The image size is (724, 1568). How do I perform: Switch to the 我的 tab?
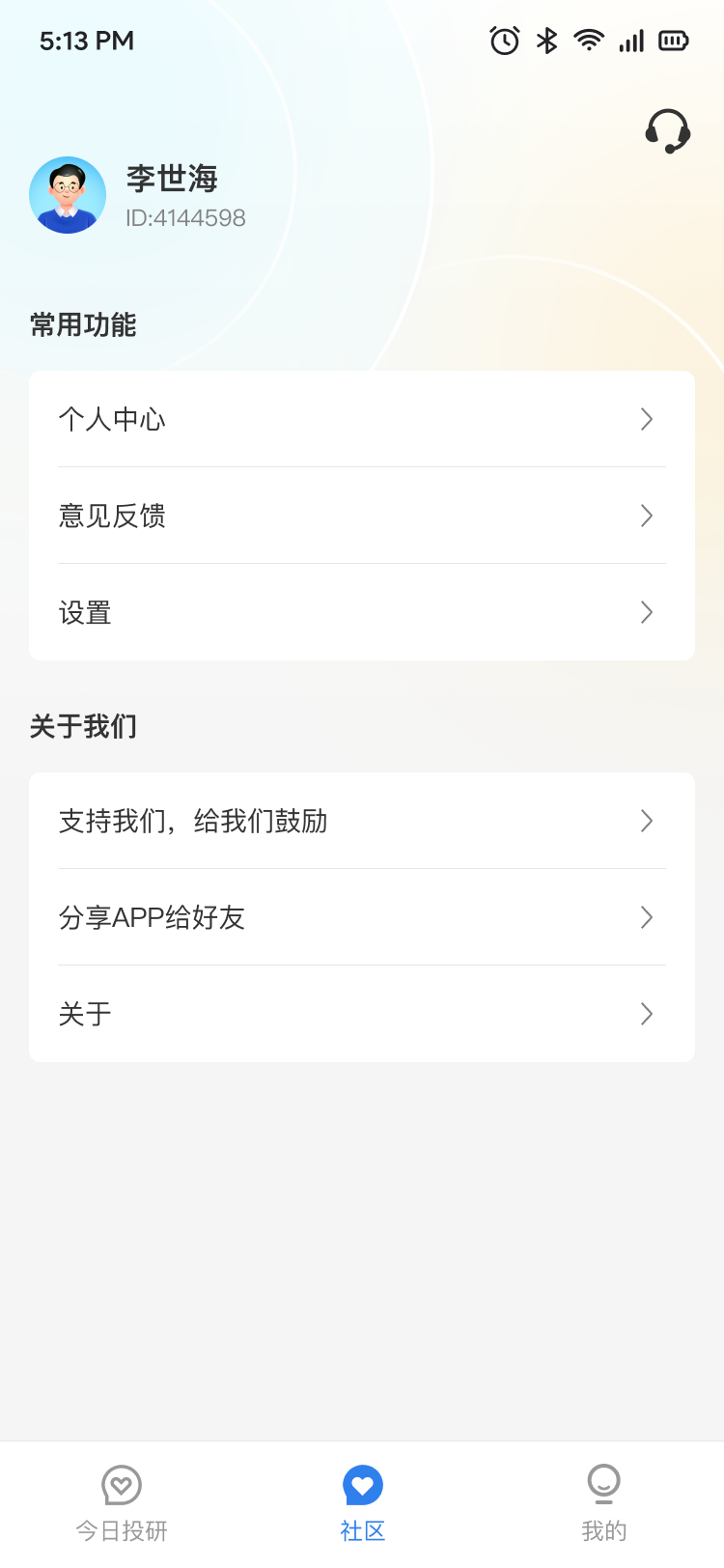click(x=603, y=1501)
